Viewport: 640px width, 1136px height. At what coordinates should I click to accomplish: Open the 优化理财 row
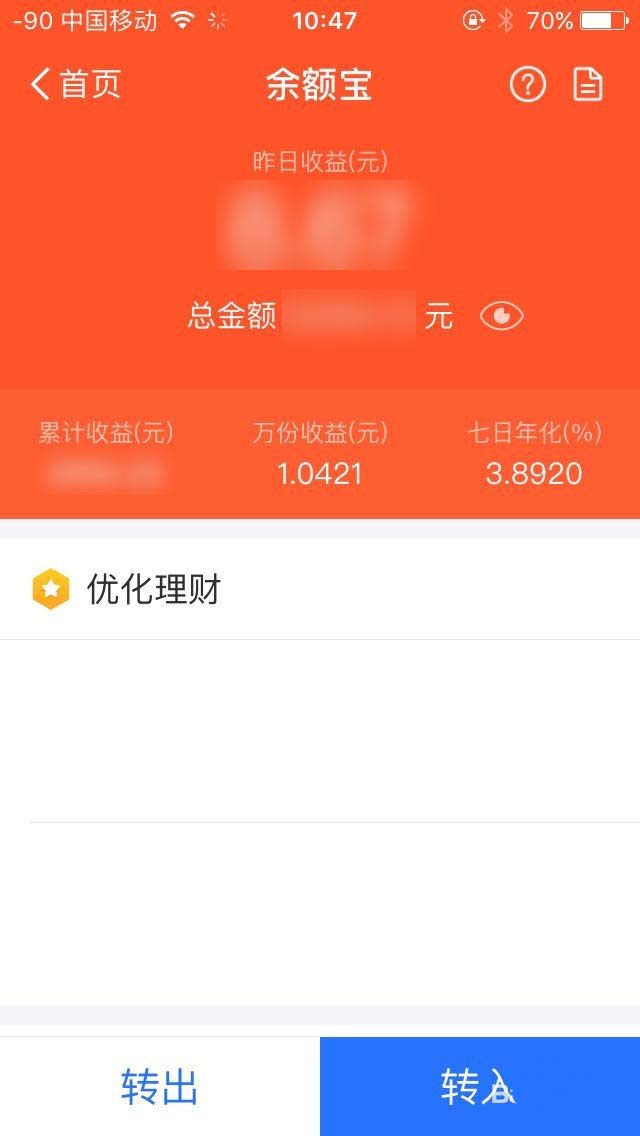(320, 590)
